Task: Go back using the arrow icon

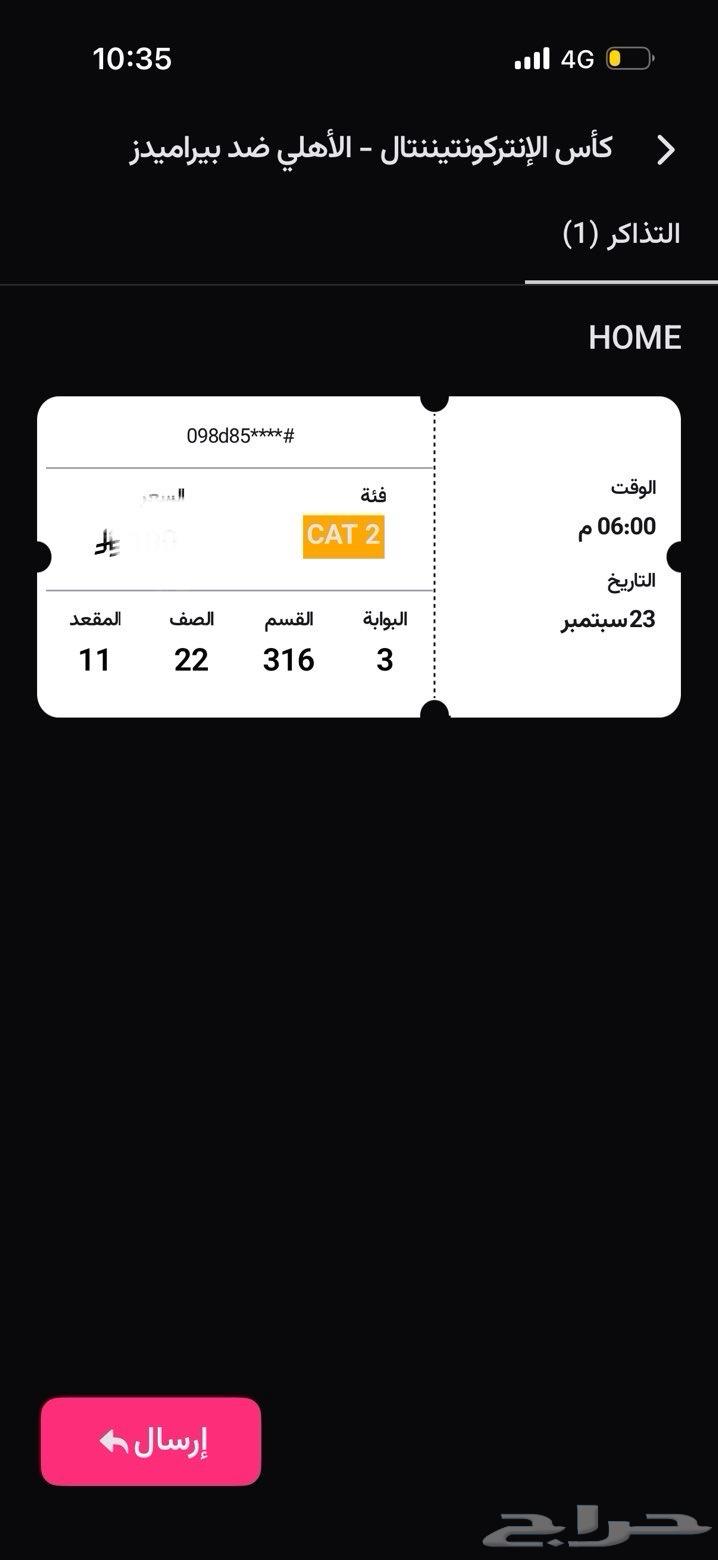Action: [x=665, y=150]
